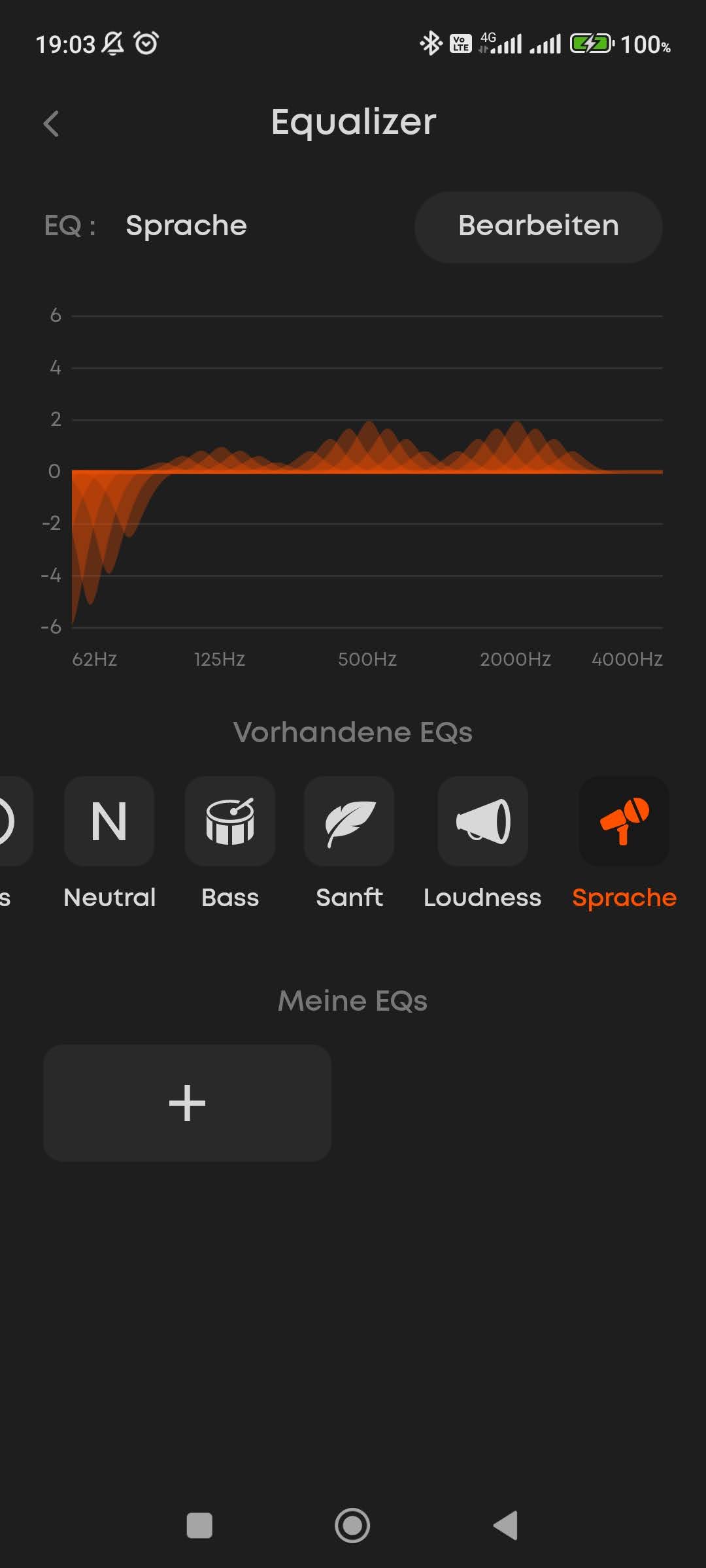Go back from the Equalizer screen
This screenshot has height=1568, width=706.
tap(51, 123)
